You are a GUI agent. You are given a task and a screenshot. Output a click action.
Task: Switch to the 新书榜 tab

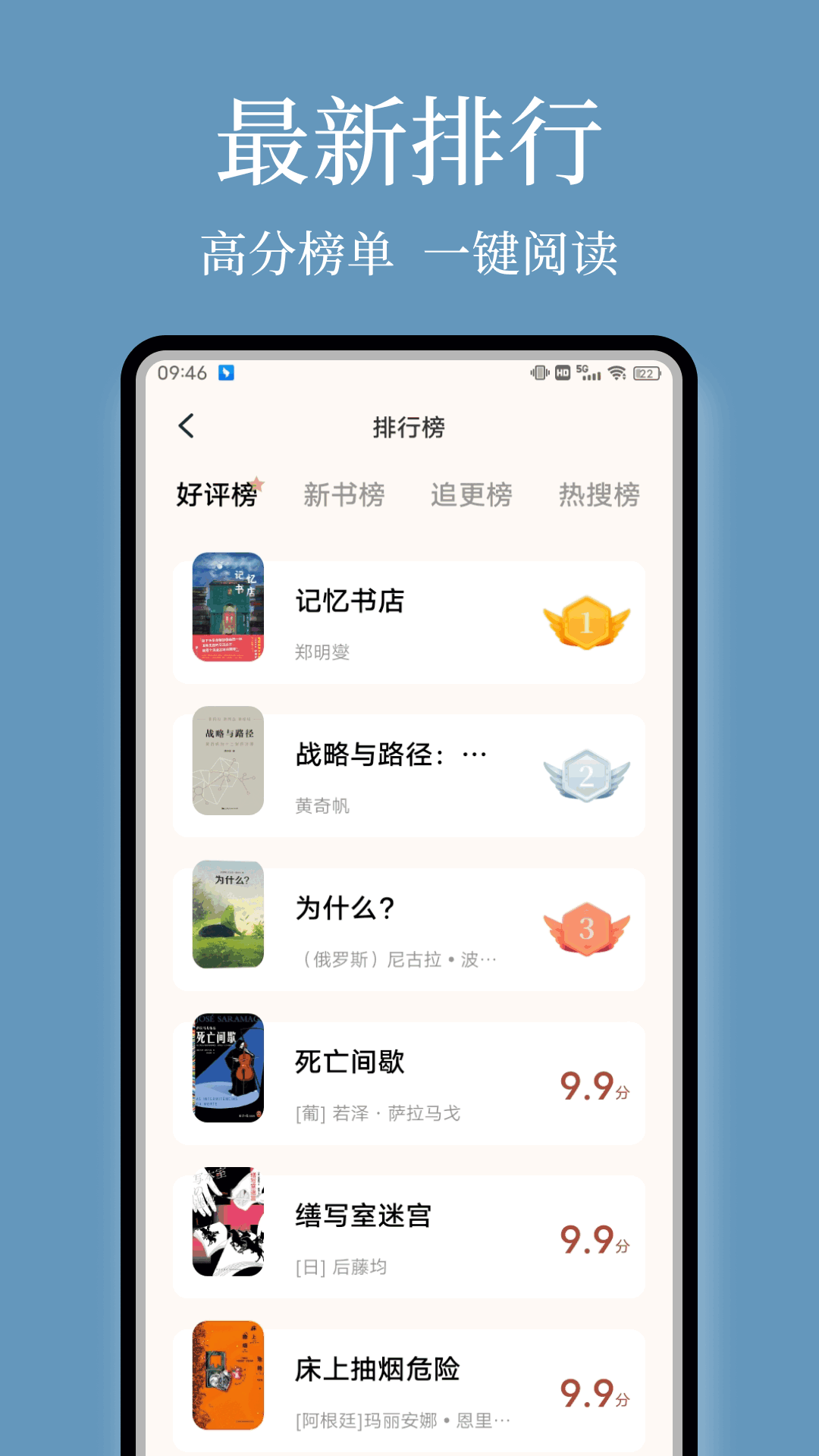coord(343,494)
